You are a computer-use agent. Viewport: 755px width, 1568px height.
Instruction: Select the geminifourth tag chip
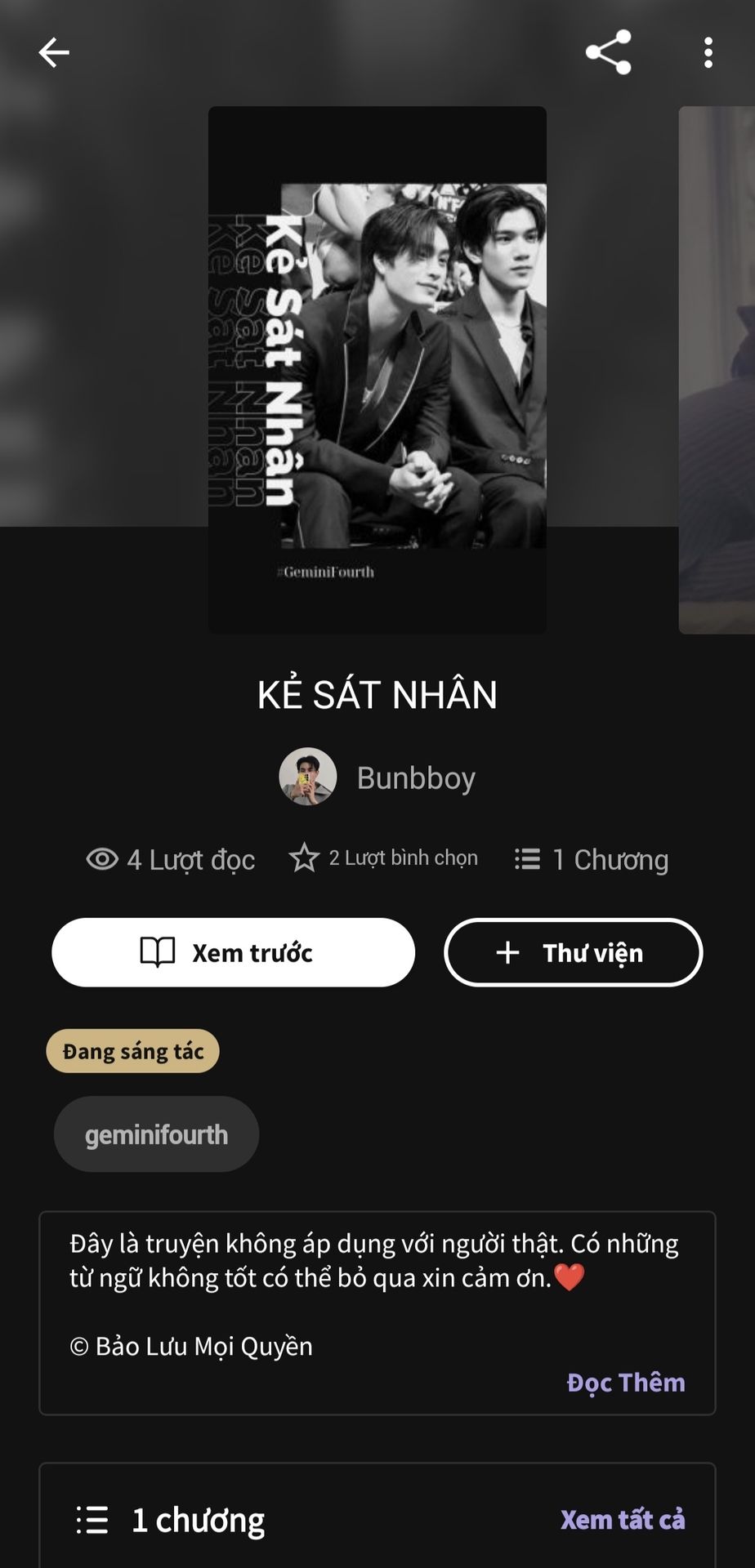point(156,1134)
